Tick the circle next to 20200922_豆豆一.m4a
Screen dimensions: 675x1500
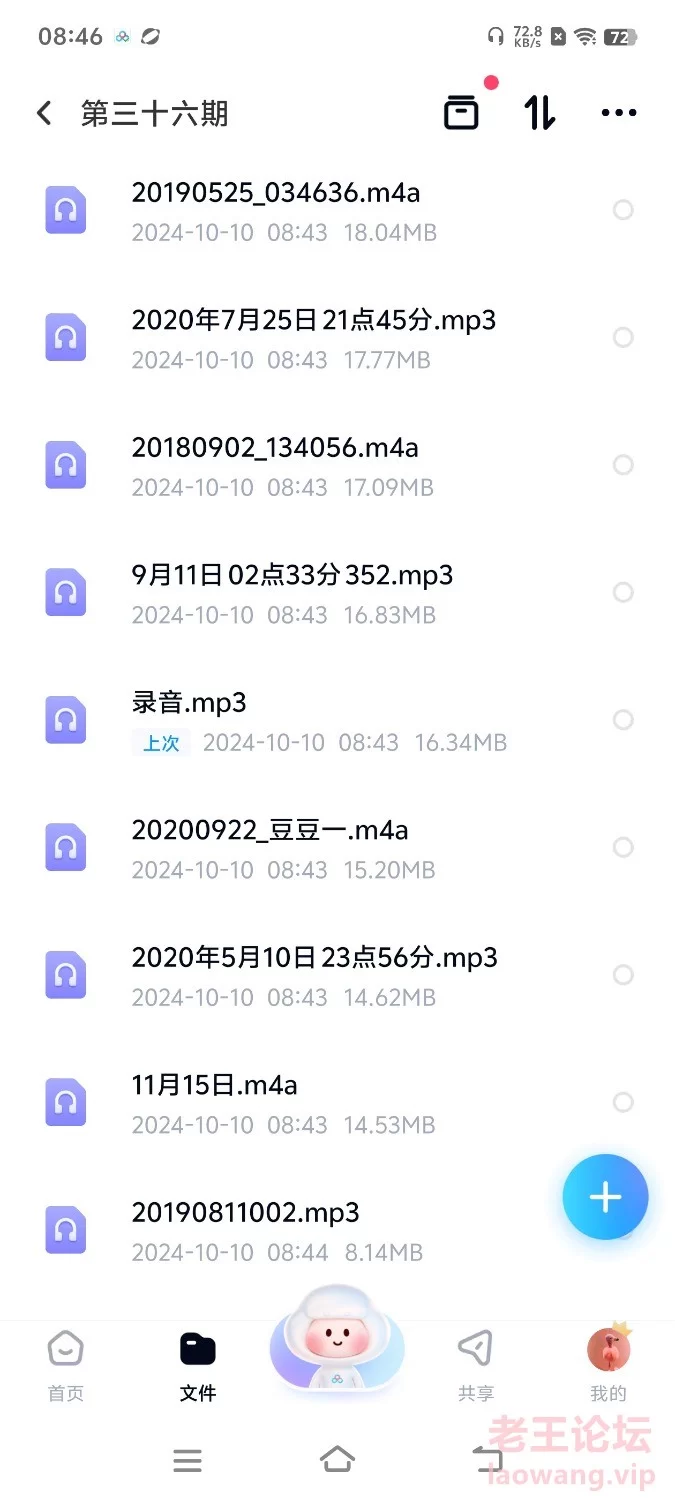point(623,848)
